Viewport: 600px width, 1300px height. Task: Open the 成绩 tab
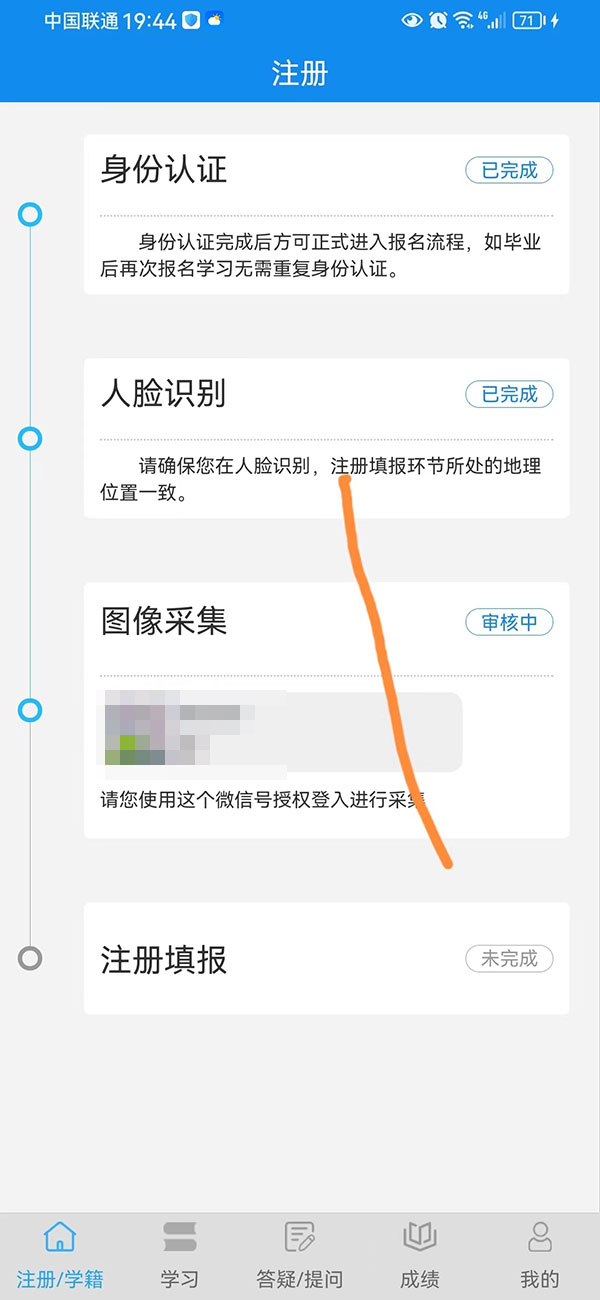click(x=420, y=1255)
